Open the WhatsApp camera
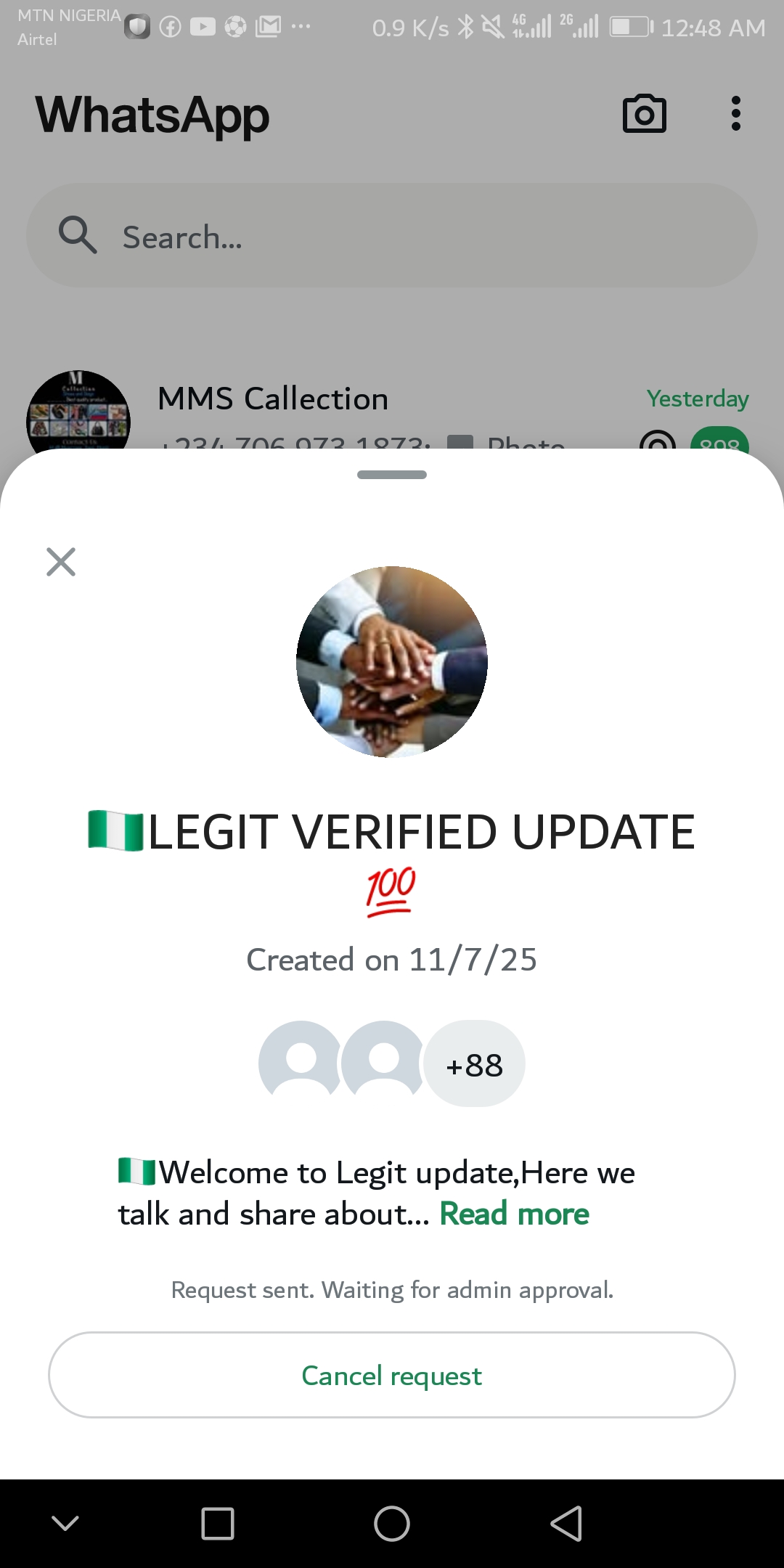784x1568 pixels. [644, 114]
